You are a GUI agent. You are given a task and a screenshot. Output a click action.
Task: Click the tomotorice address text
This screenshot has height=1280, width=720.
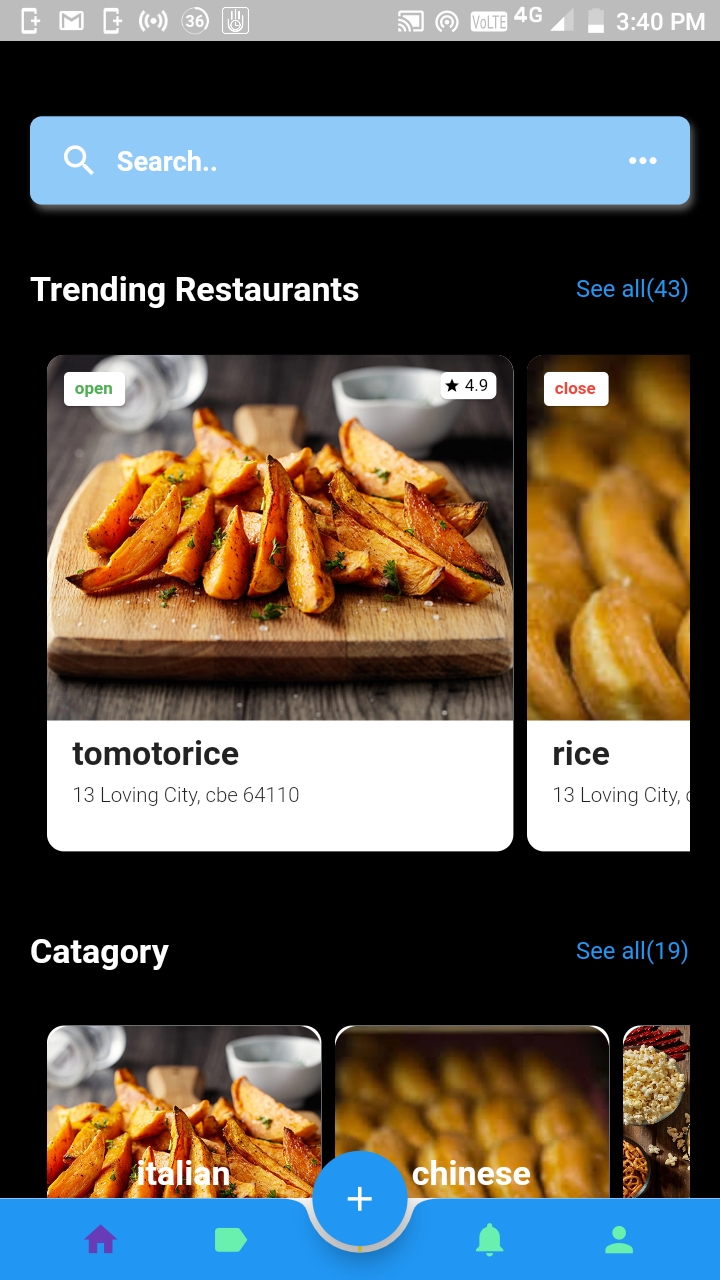tap(186, 794)
